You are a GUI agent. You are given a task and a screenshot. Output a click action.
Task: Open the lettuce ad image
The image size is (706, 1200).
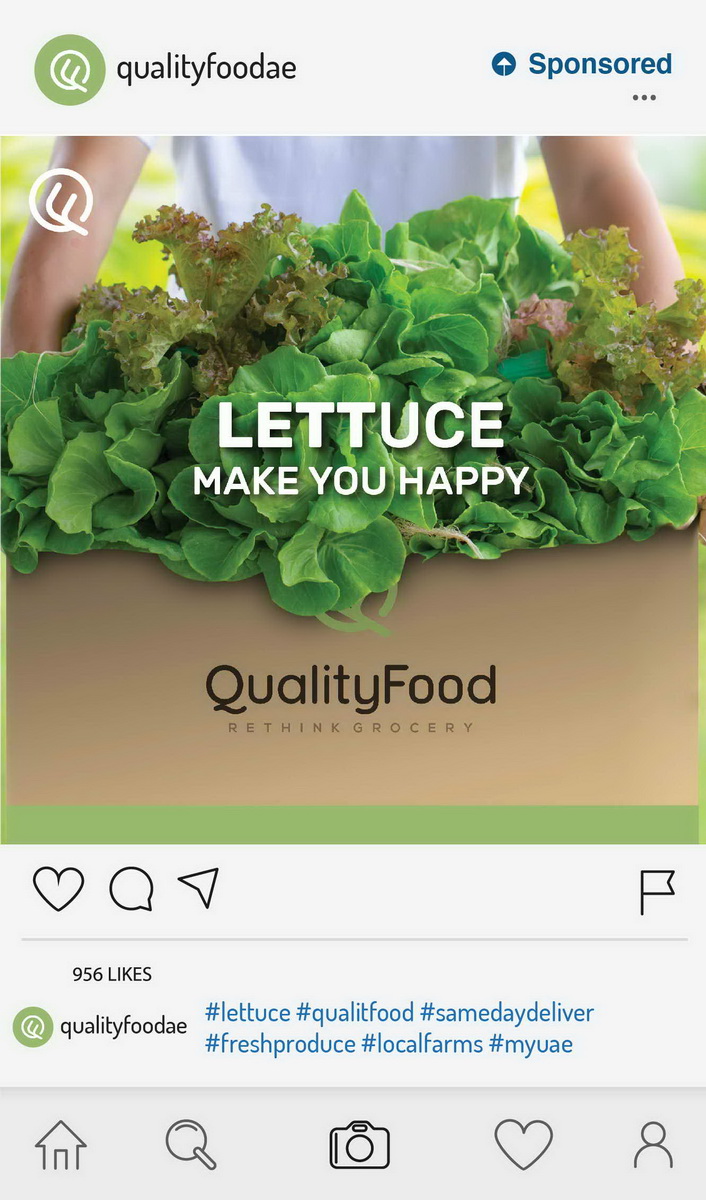(353, 489)
